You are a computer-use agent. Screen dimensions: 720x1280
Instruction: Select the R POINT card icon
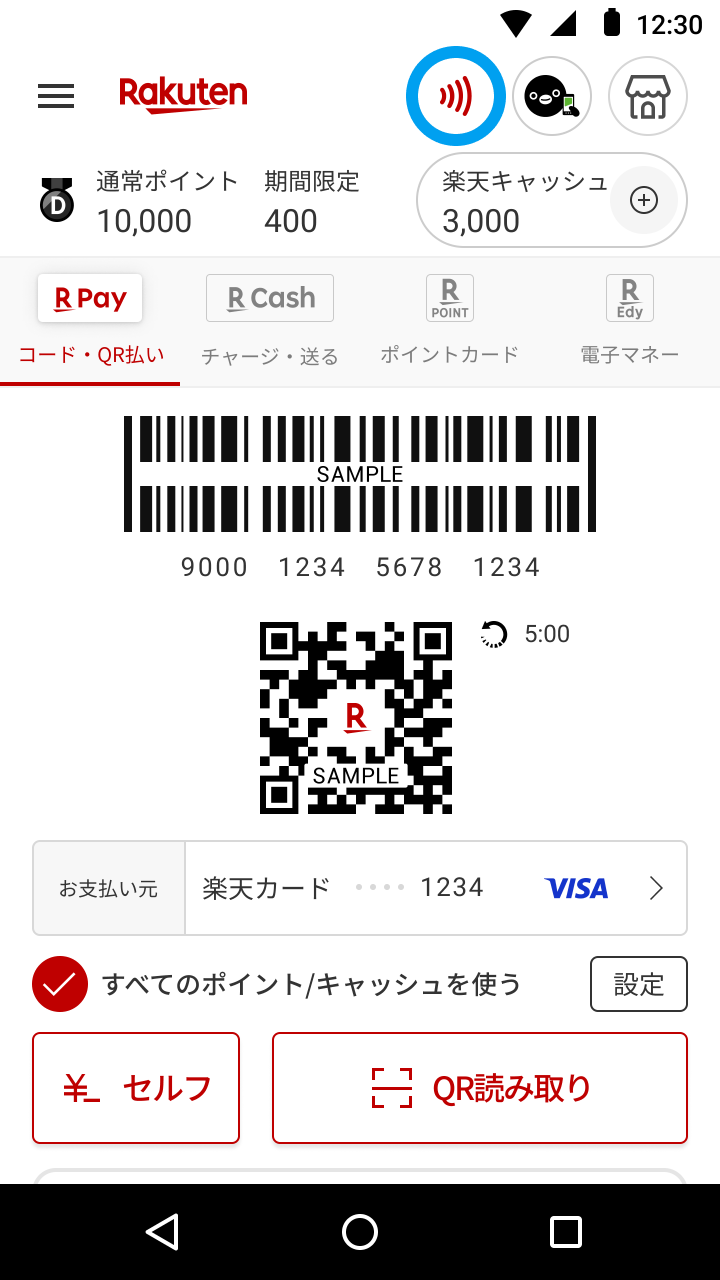click(449, 297)
